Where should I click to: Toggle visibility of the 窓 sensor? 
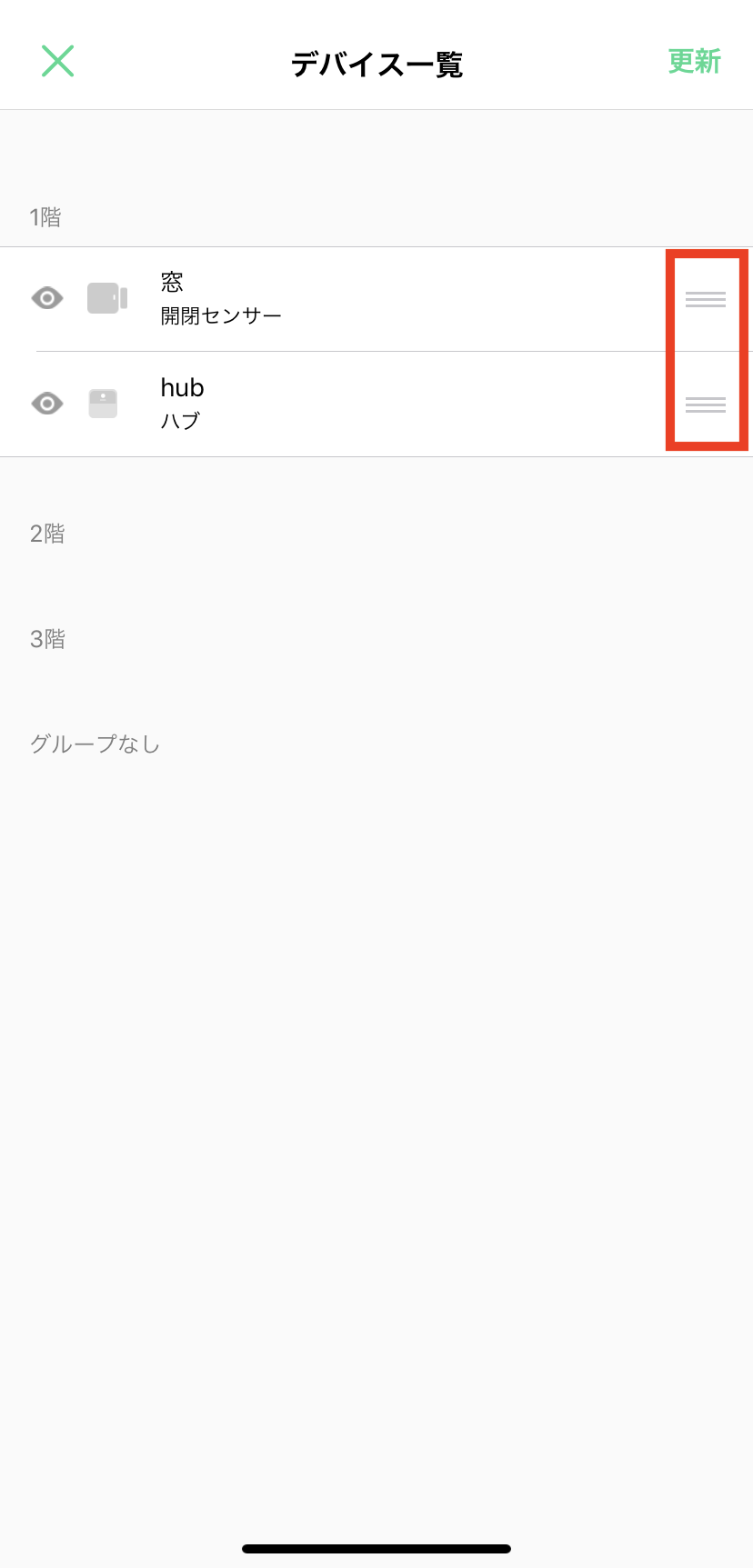click(47, 298)
